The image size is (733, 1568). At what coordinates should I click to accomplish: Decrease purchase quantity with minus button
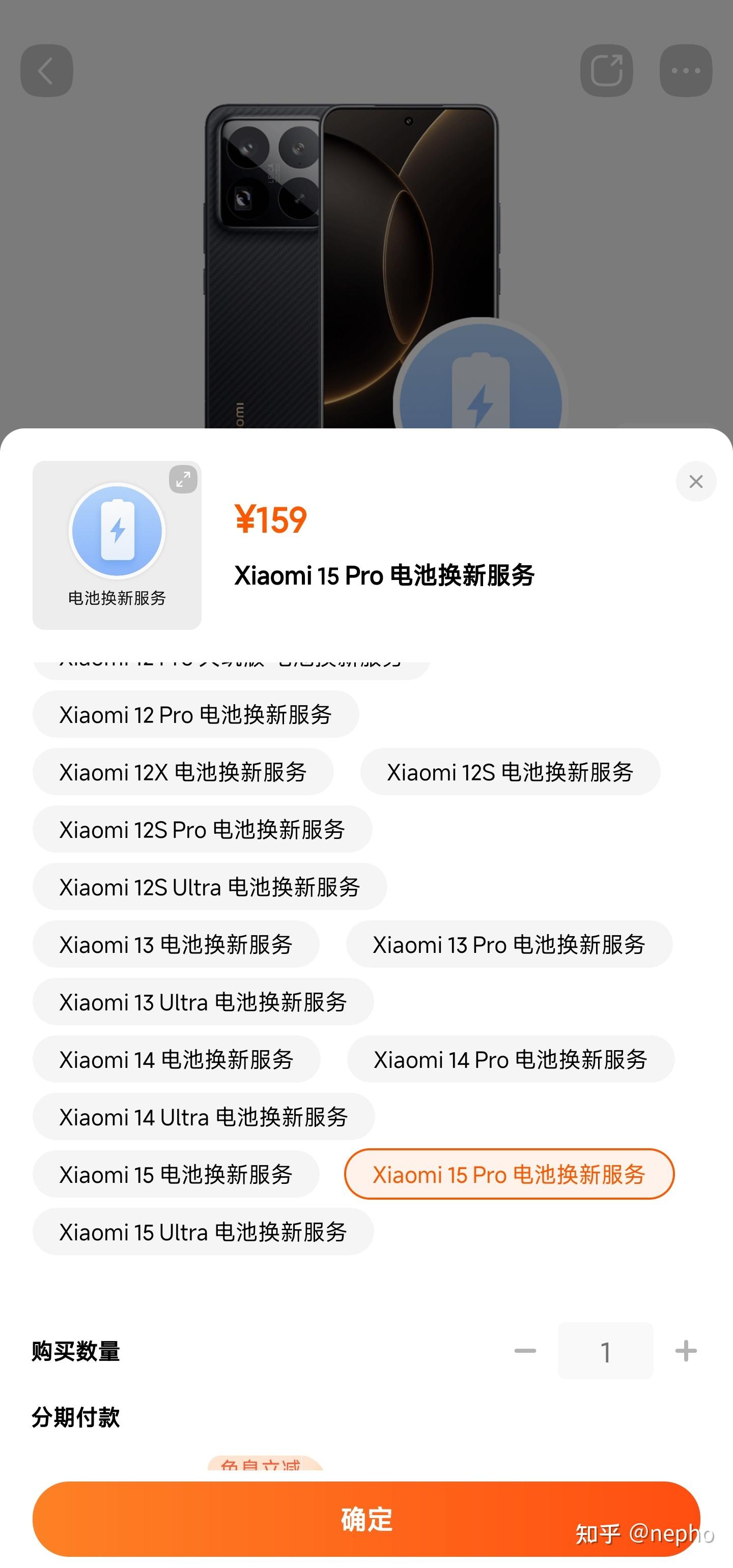point(525,1351)
